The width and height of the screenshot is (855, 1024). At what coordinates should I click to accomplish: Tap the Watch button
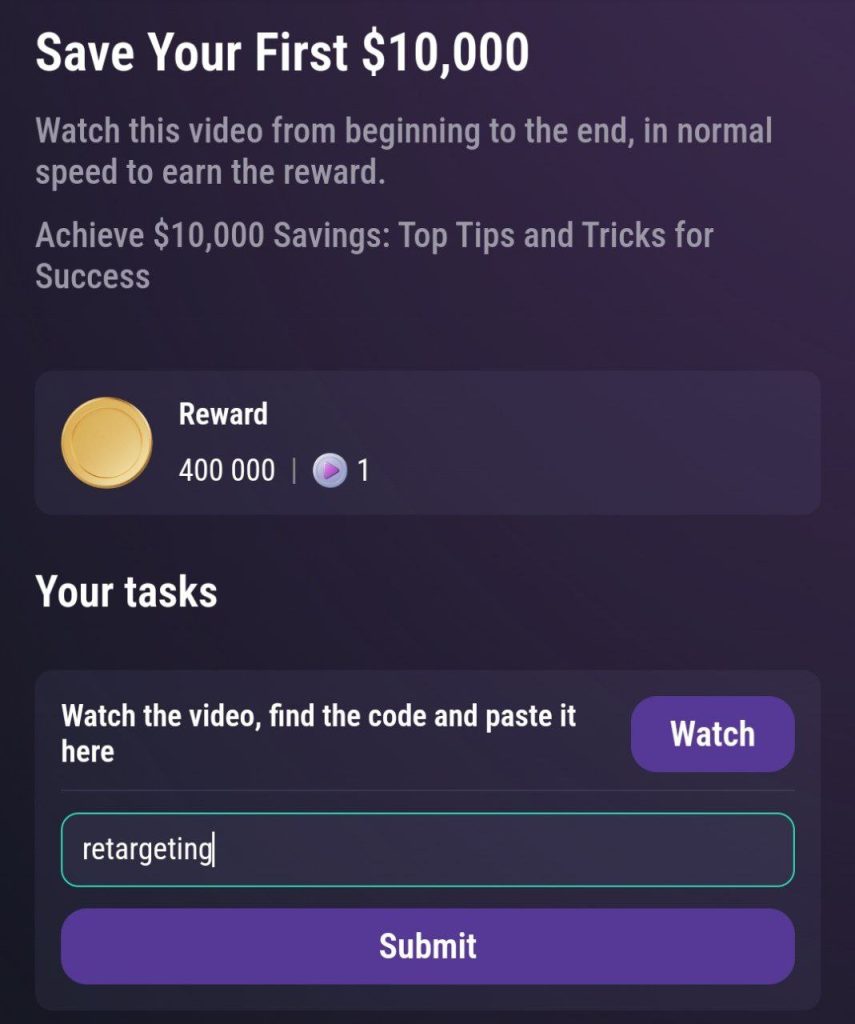point(712,734)
